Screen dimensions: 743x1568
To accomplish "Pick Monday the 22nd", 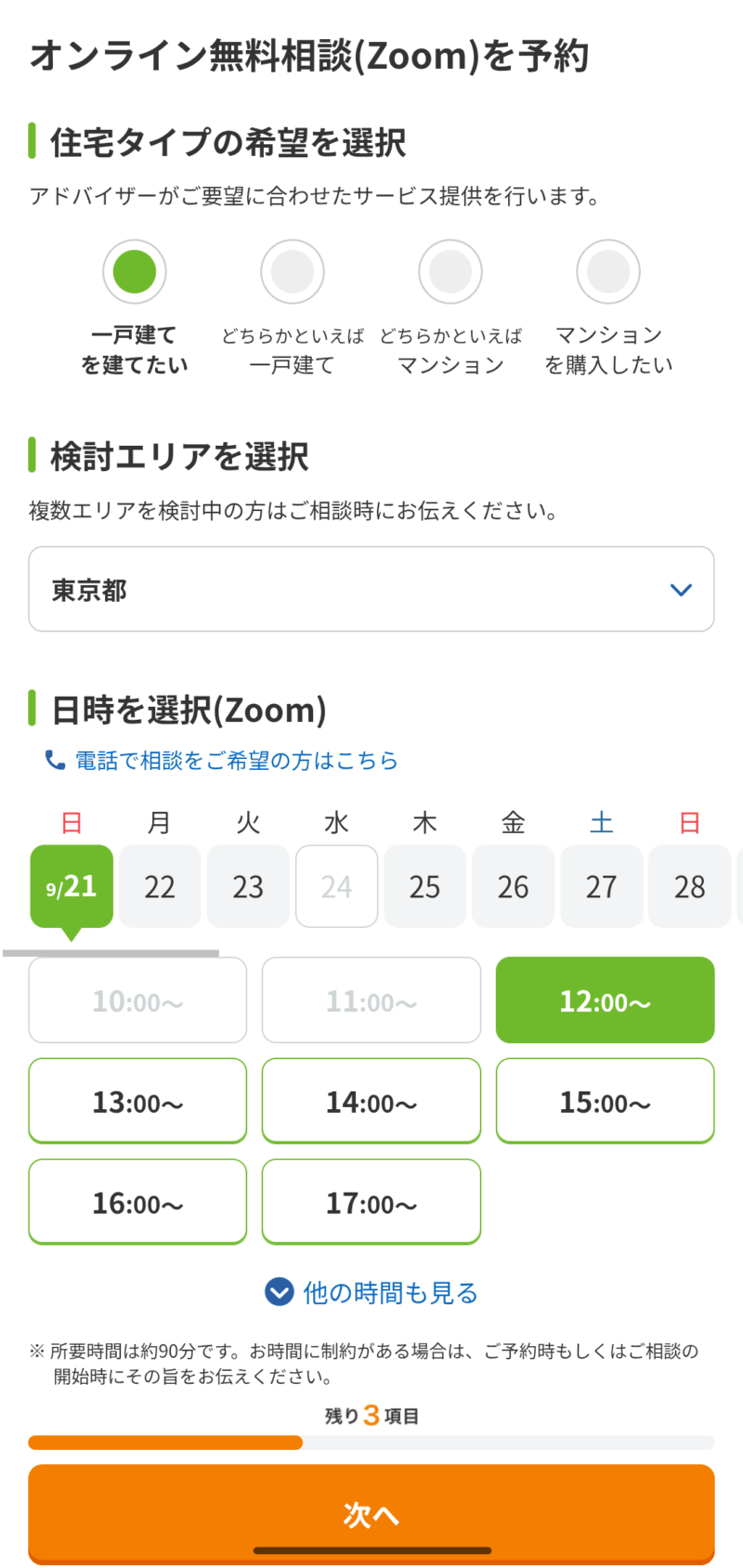I will click(x=160, y=886).
